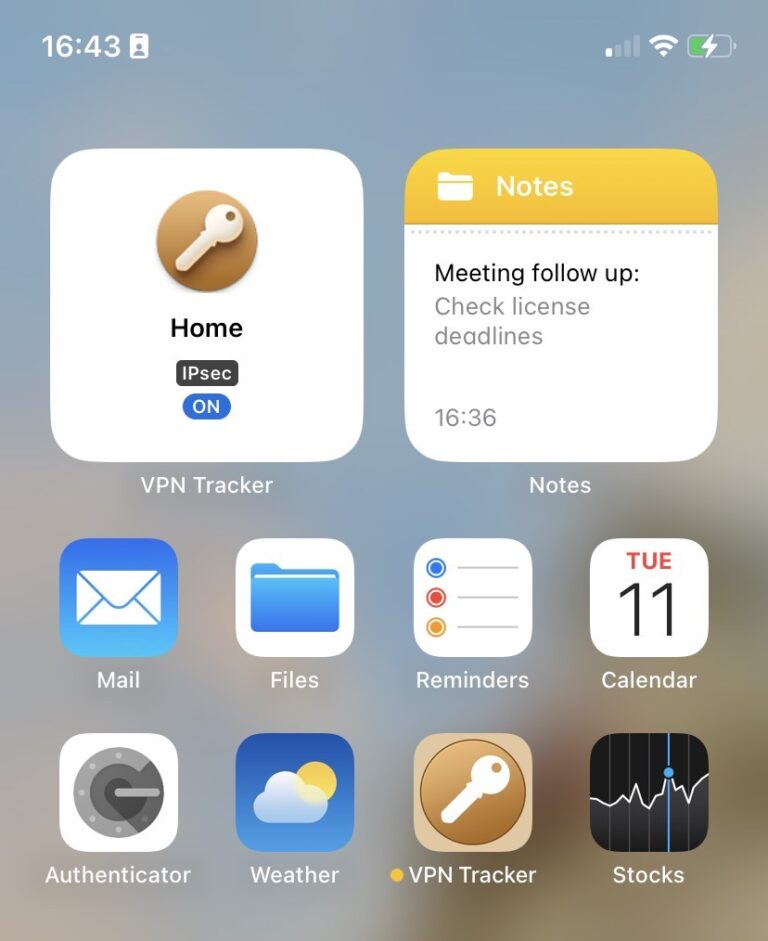Launch Reminders
This screenshot has height=941, width=768.
[472, 597]
